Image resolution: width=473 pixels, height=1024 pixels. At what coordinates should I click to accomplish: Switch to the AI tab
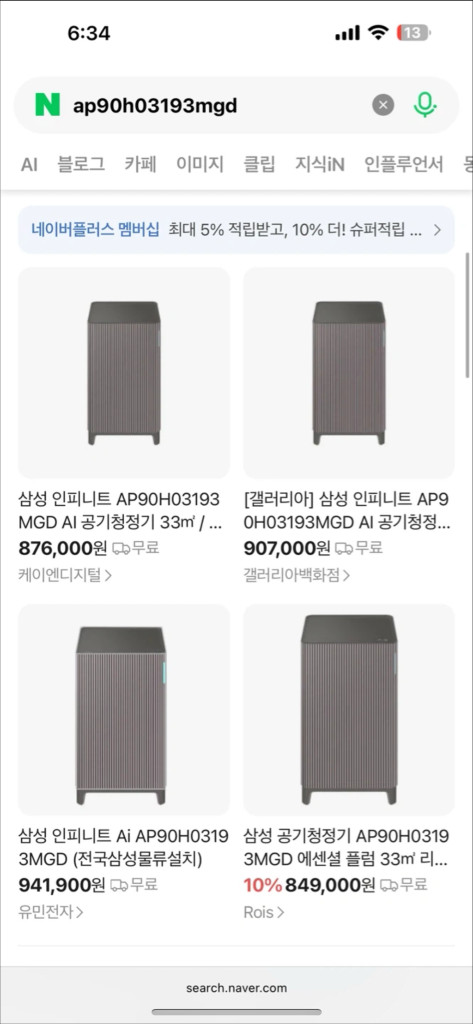click(29, 164)
